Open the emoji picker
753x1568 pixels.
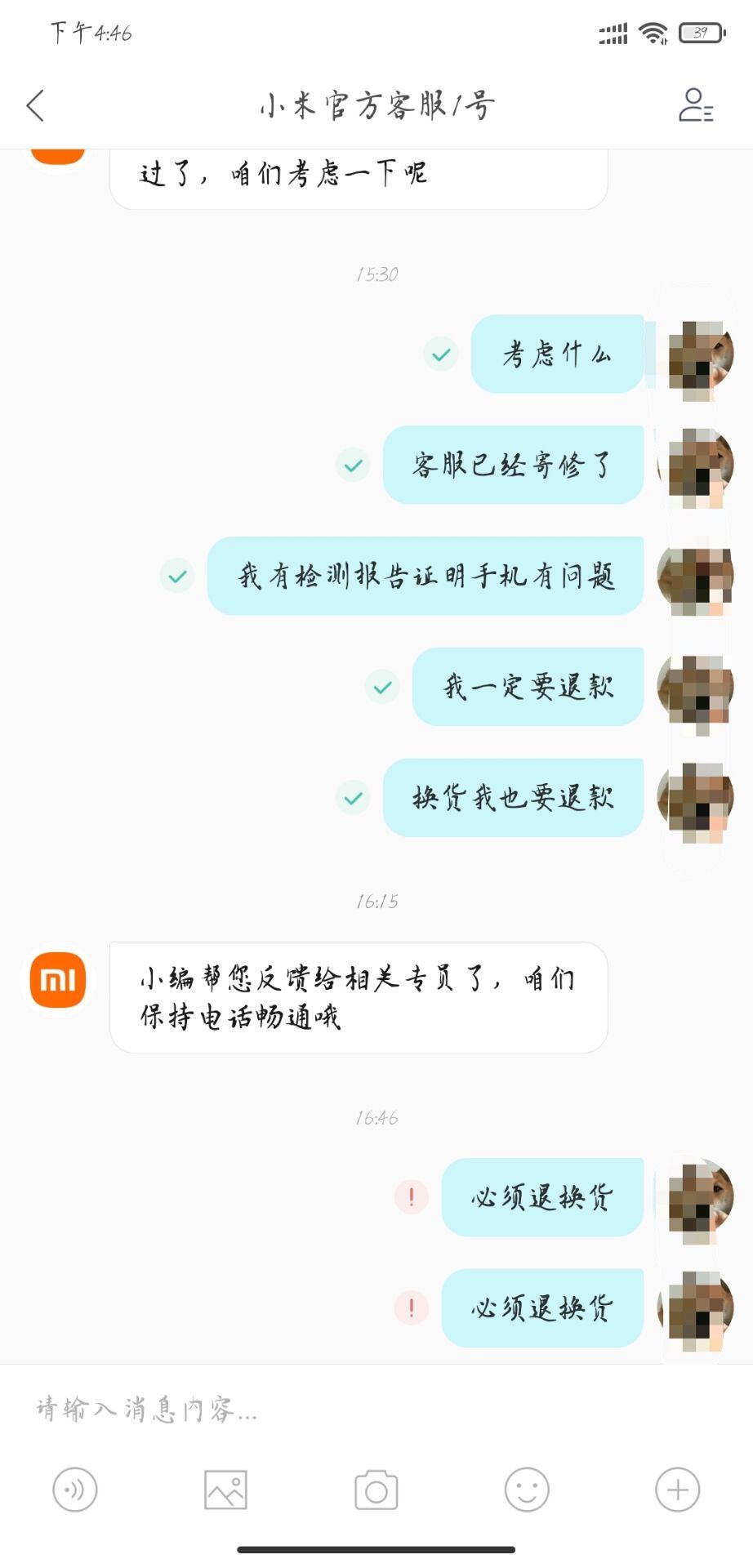point(527,1490)
